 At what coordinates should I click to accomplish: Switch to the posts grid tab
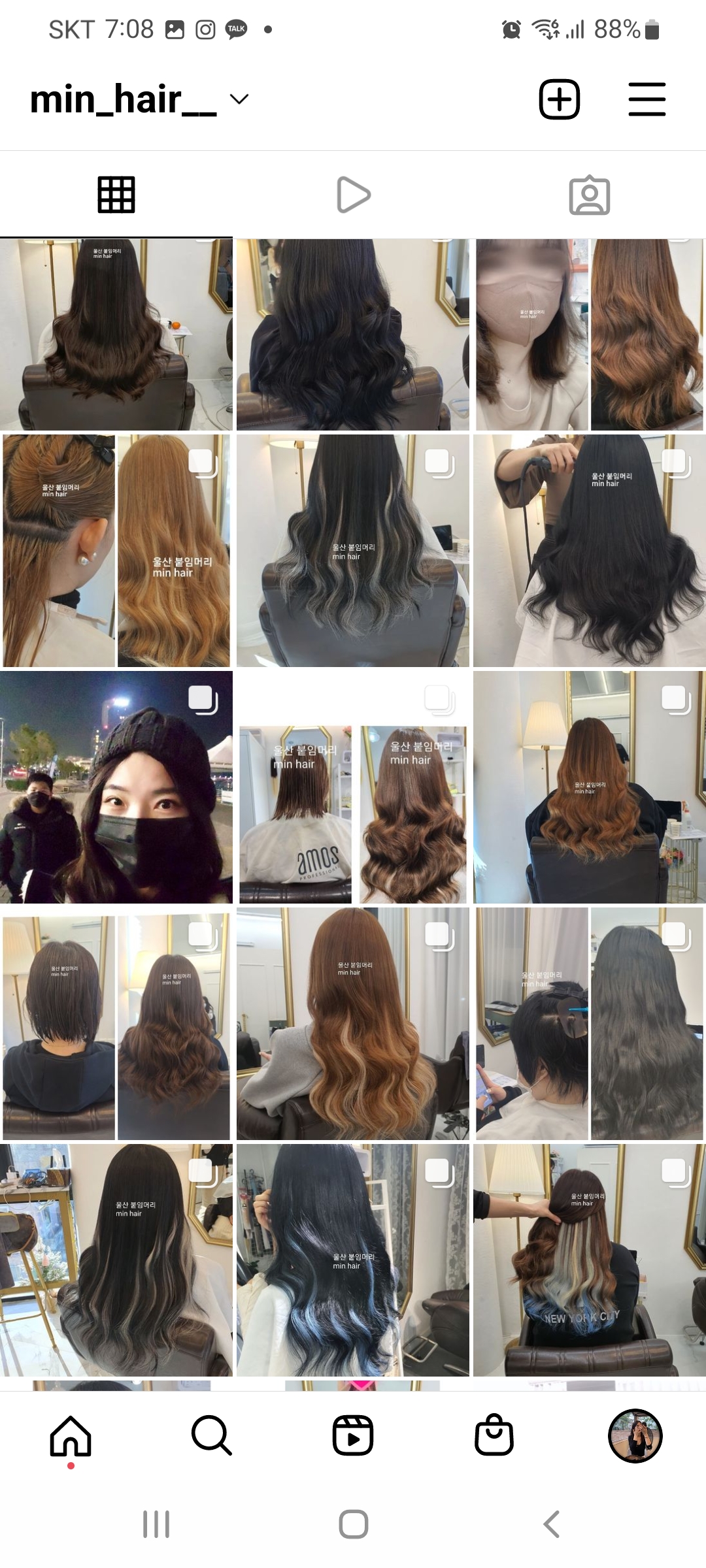click(116, 195)
